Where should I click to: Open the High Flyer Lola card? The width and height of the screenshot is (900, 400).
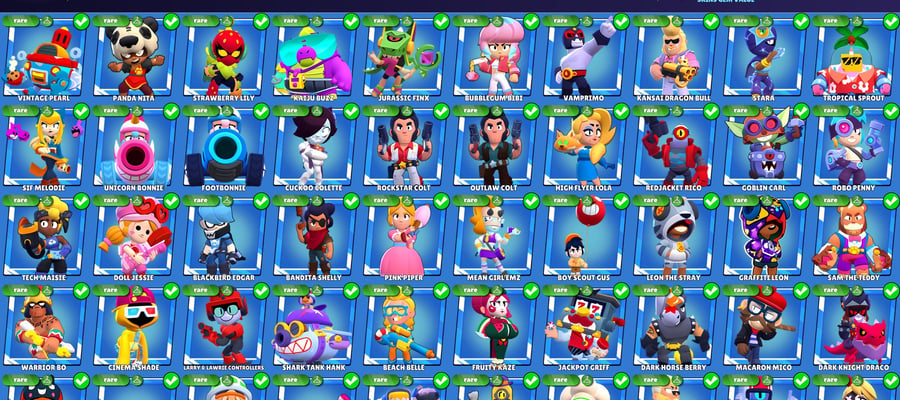click(x=584, y=147)
